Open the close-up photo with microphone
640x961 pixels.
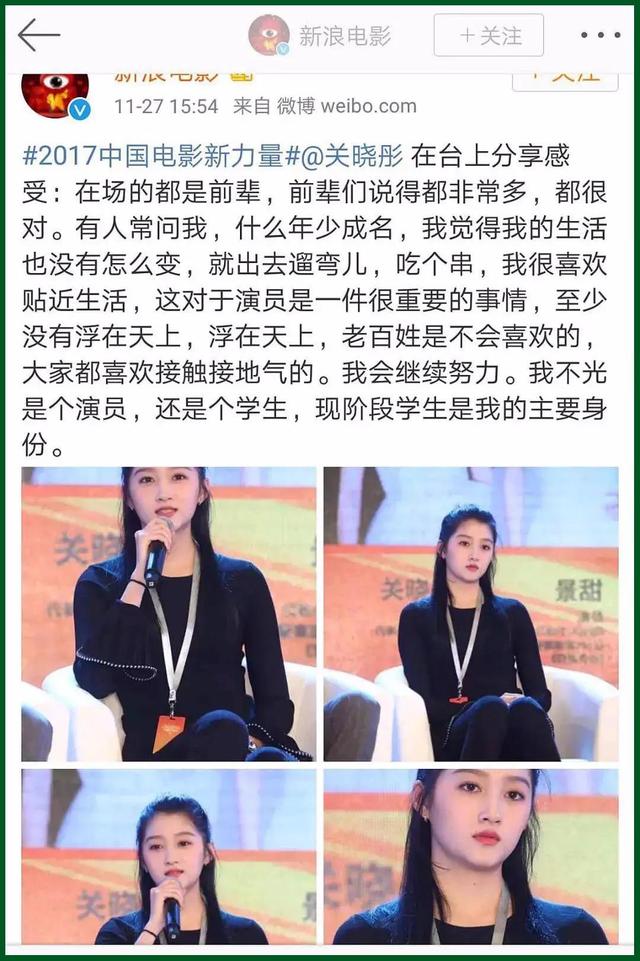click(x=168, y=856)
